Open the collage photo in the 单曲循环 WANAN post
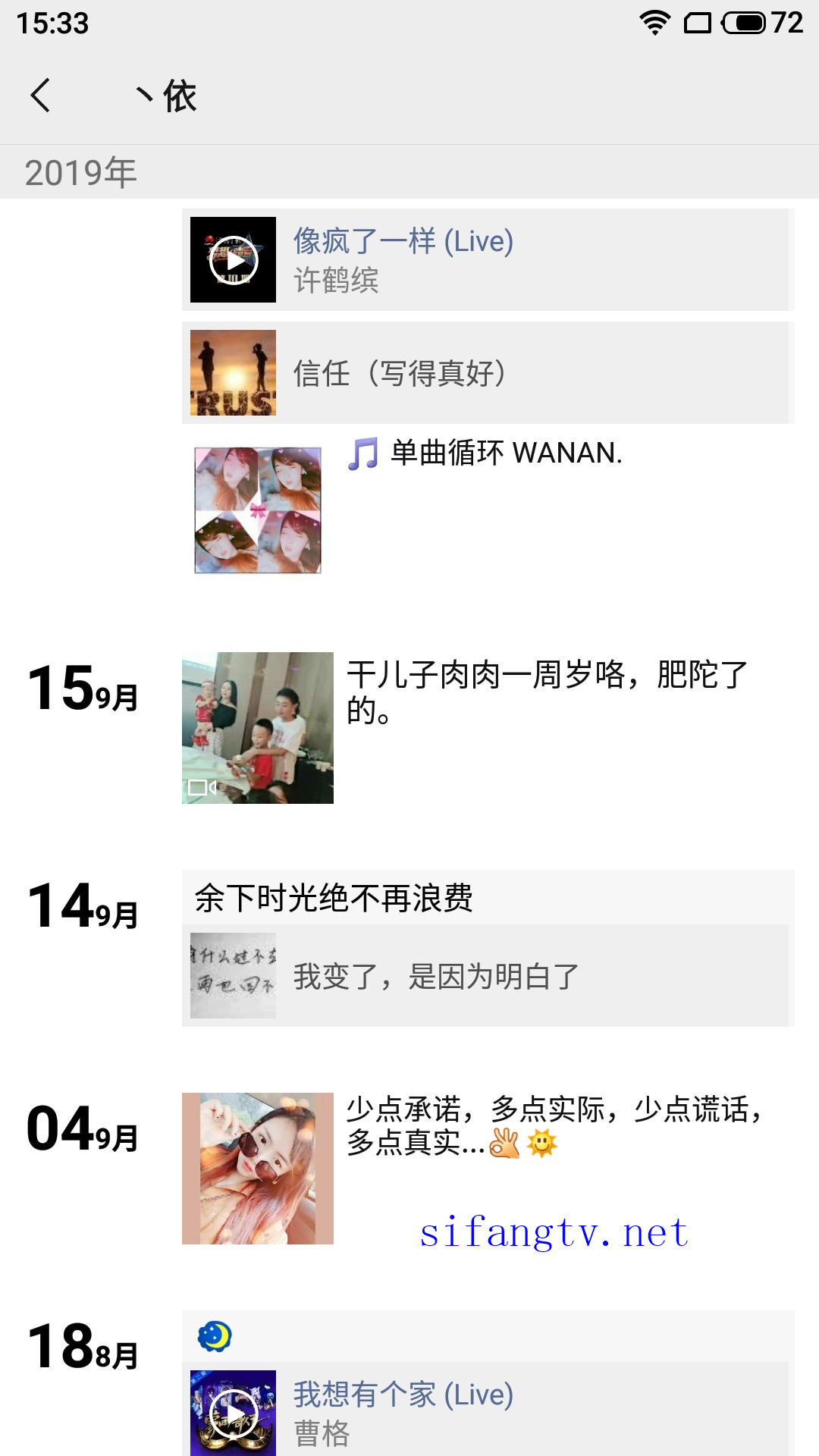 (258, 510)
